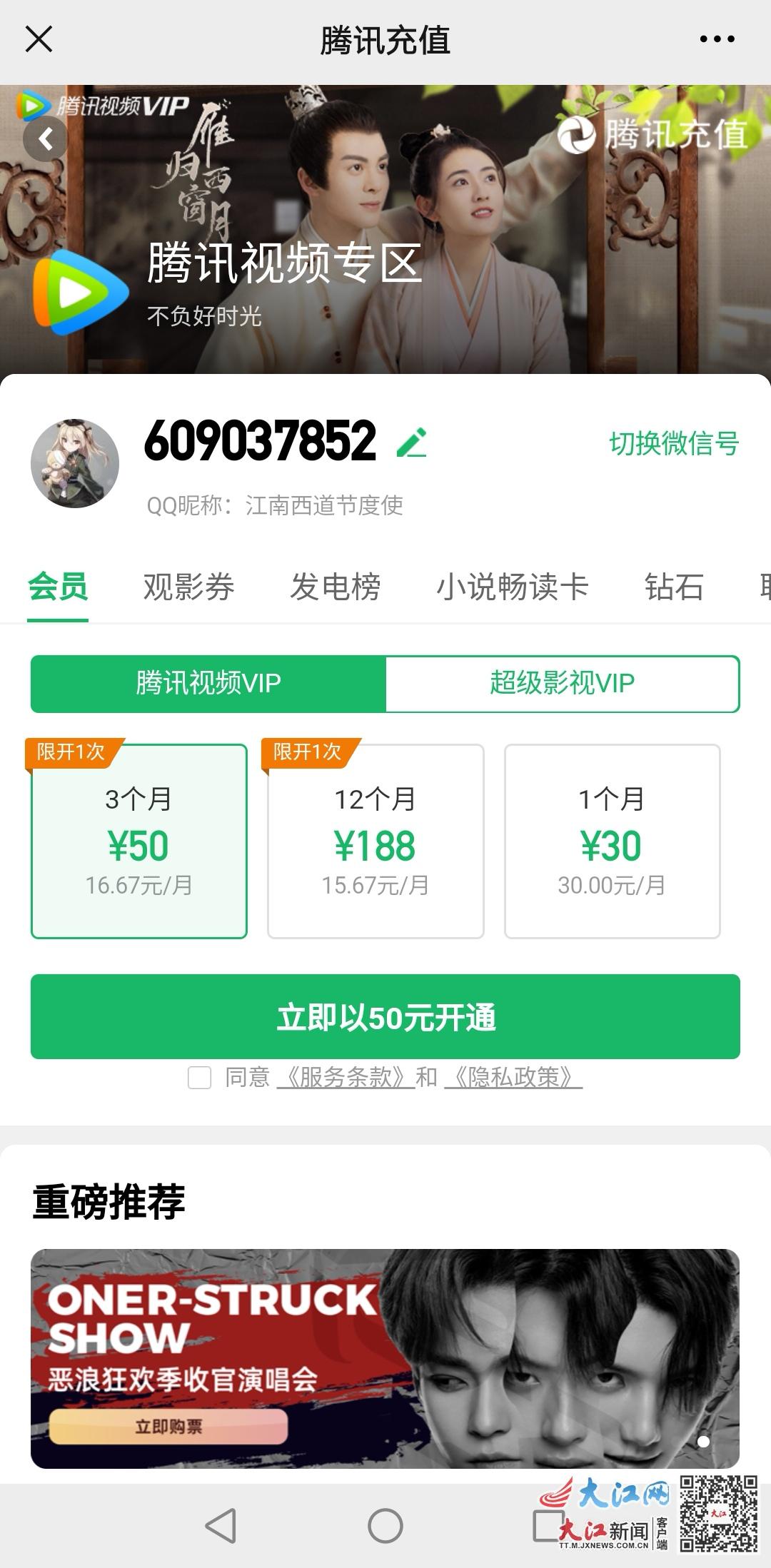Choose the 1个月 ¥30 plan card
The image size is (771, 1568).
[613, 839]
